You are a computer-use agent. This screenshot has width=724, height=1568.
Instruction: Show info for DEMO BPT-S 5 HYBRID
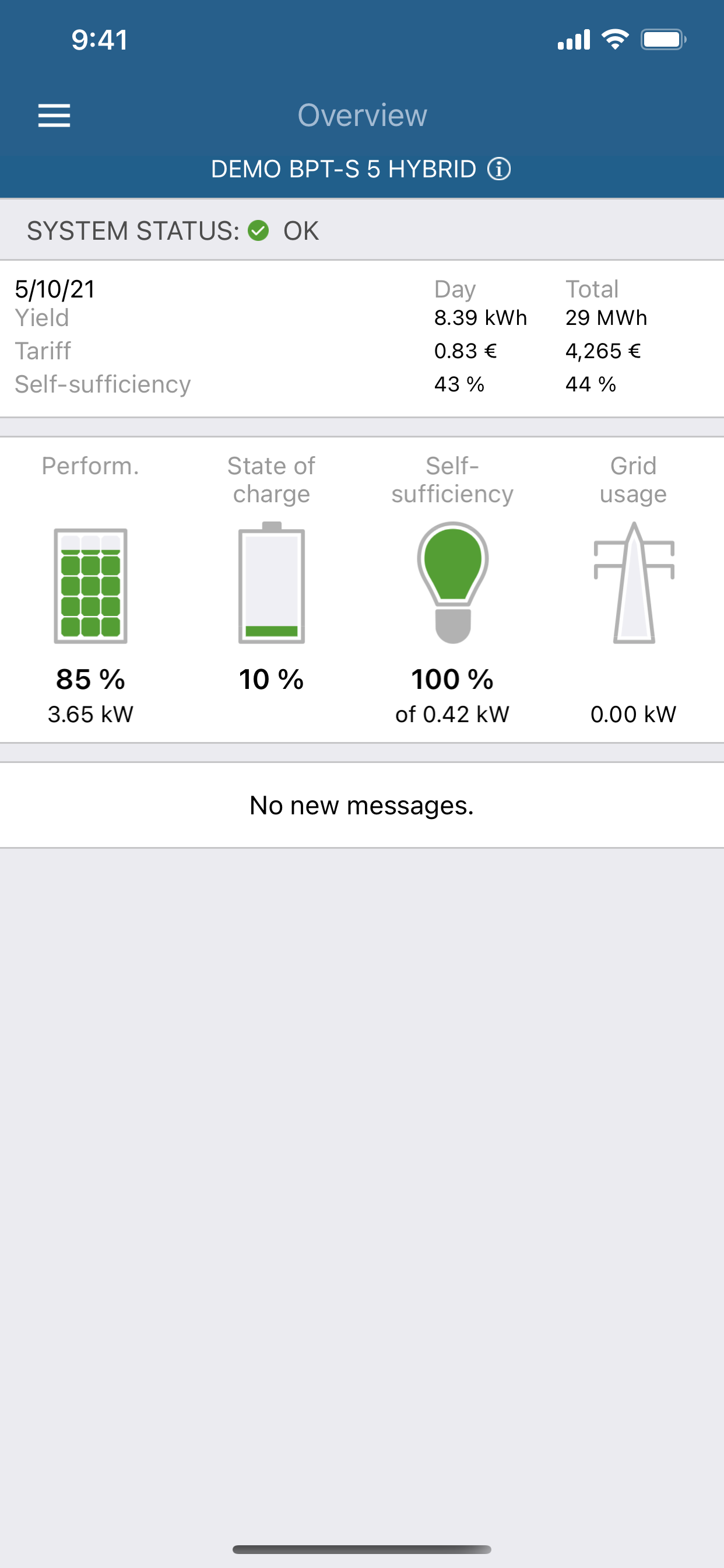tap(499, 169)
